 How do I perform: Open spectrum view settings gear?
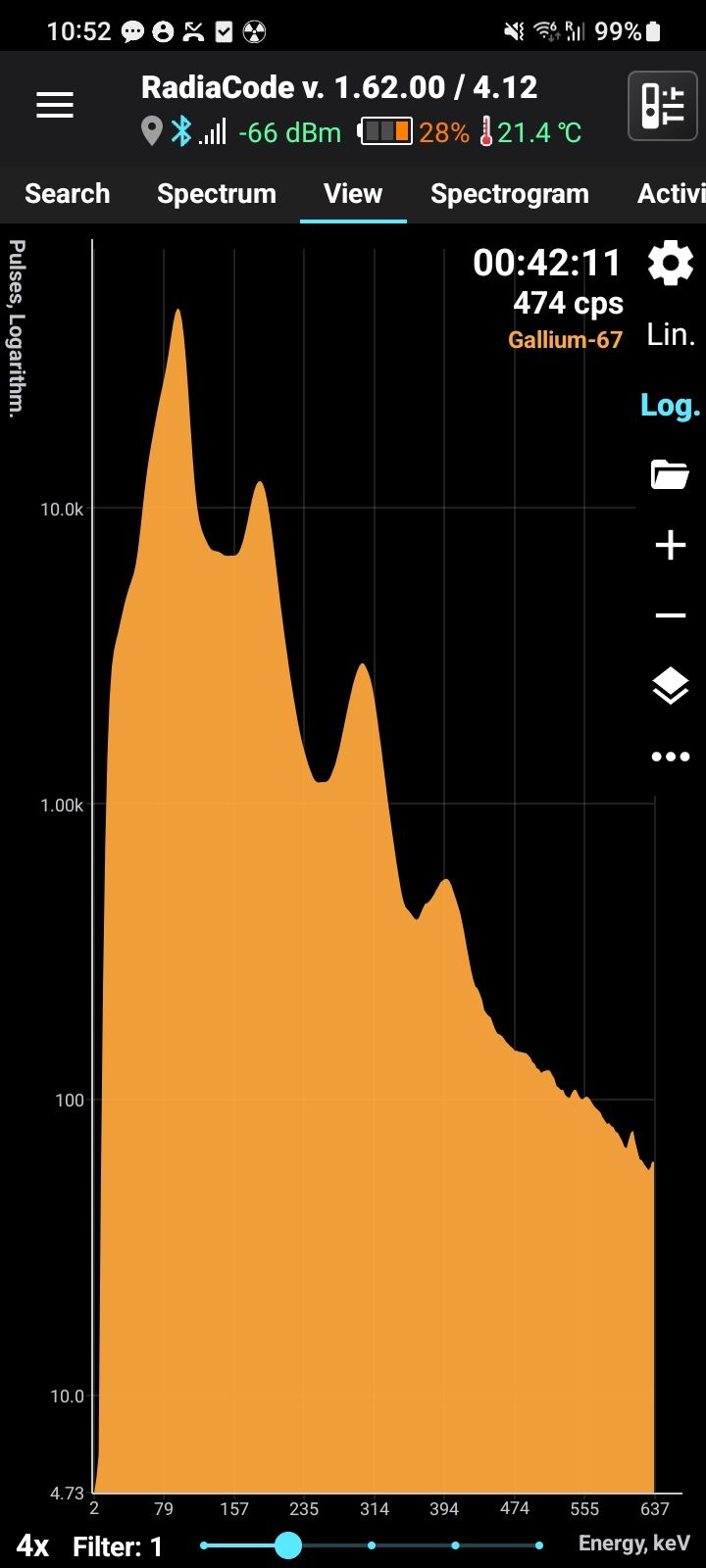(671, 264)
